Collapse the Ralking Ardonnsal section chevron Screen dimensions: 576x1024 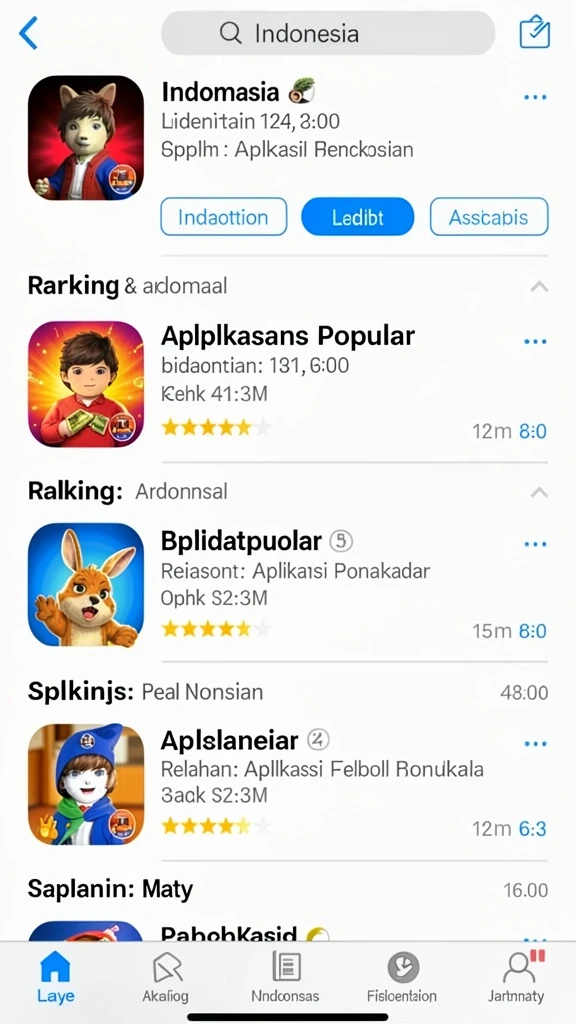click(539, 492)
